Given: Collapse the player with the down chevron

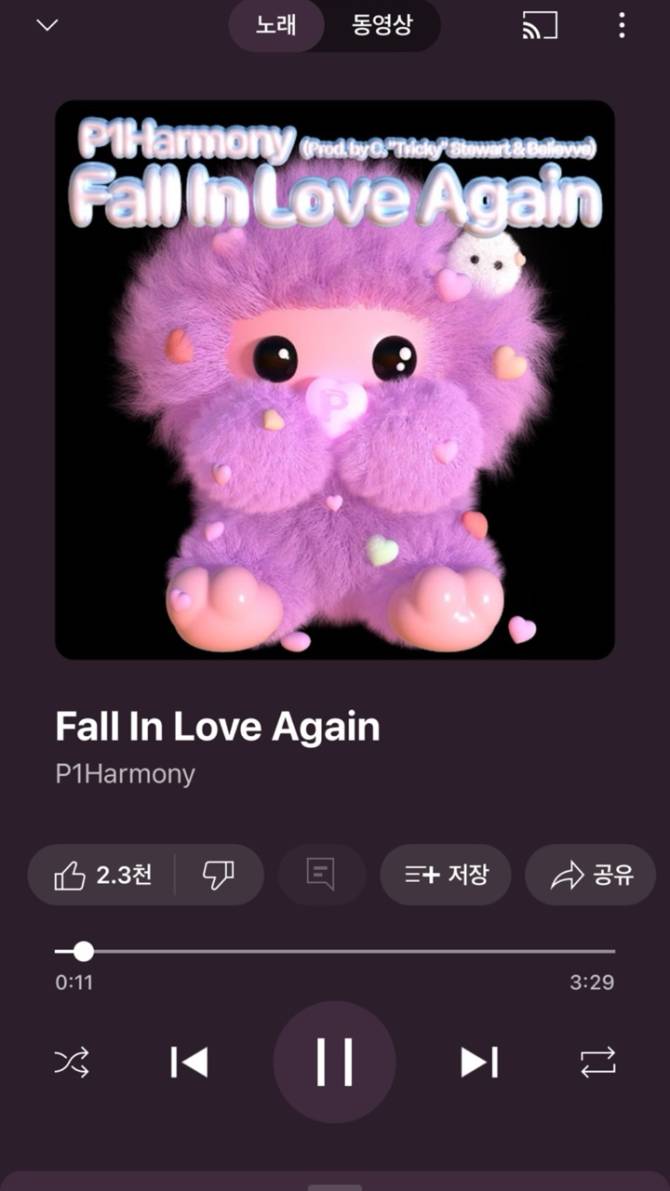Looking at the screenshot, I should pos(47,26).
